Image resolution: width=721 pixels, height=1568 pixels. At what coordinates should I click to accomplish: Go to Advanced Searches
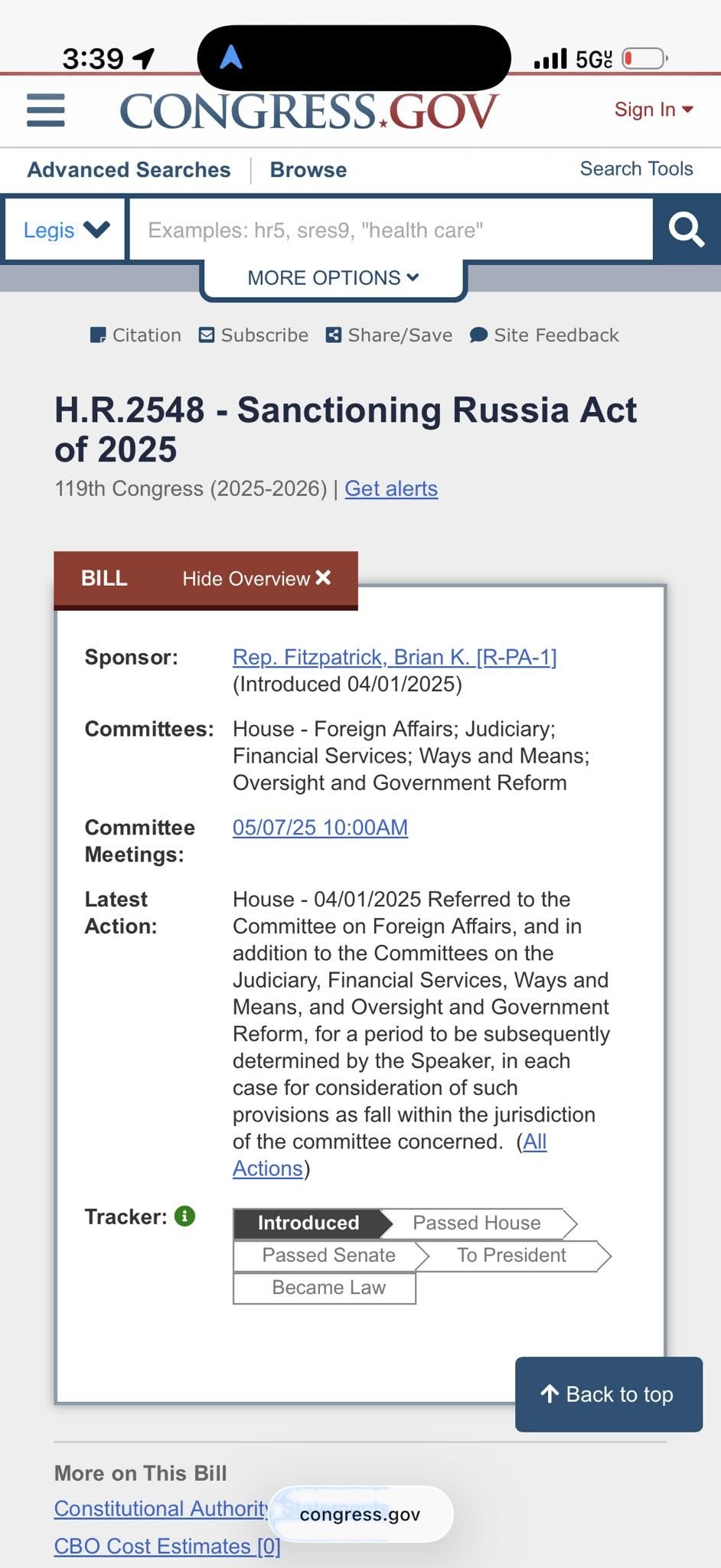(x=129, y=170)
